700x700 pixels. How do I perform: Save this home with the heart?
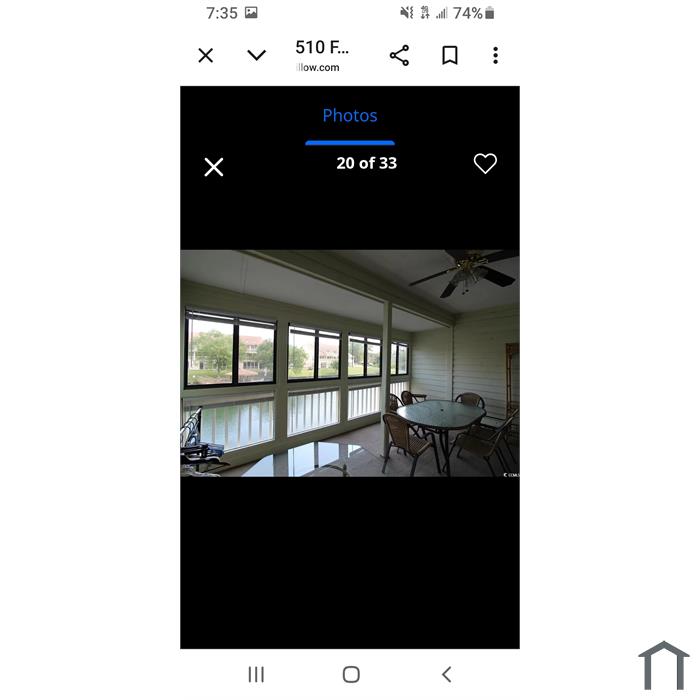click(x=485, y=164)
